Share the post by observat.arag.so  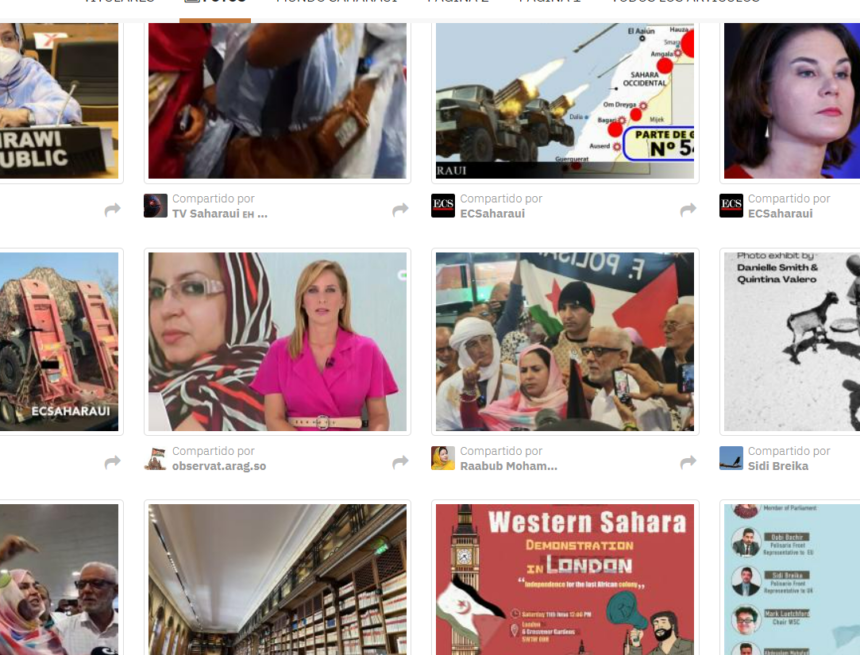tap(400, 462)
